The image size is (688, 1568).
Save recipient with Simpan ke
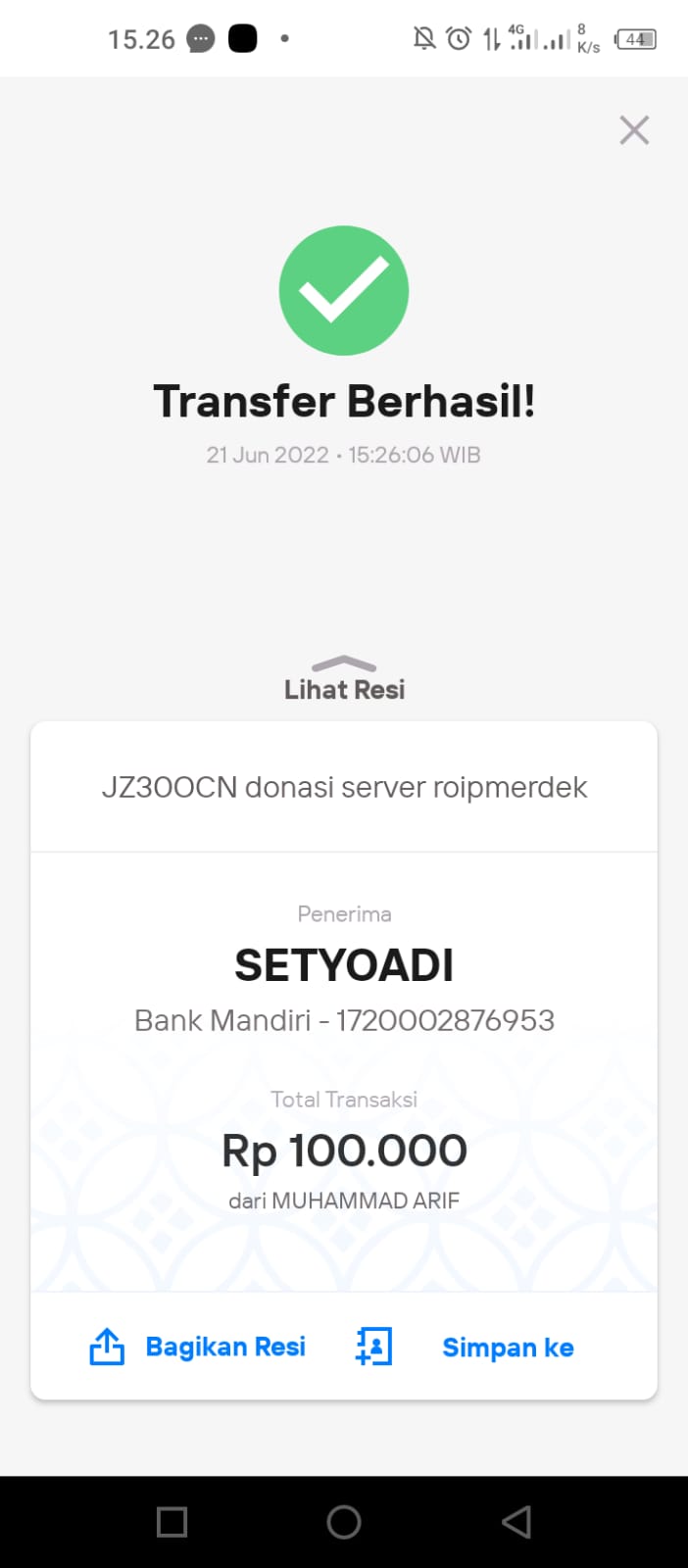coord(466,1347)
